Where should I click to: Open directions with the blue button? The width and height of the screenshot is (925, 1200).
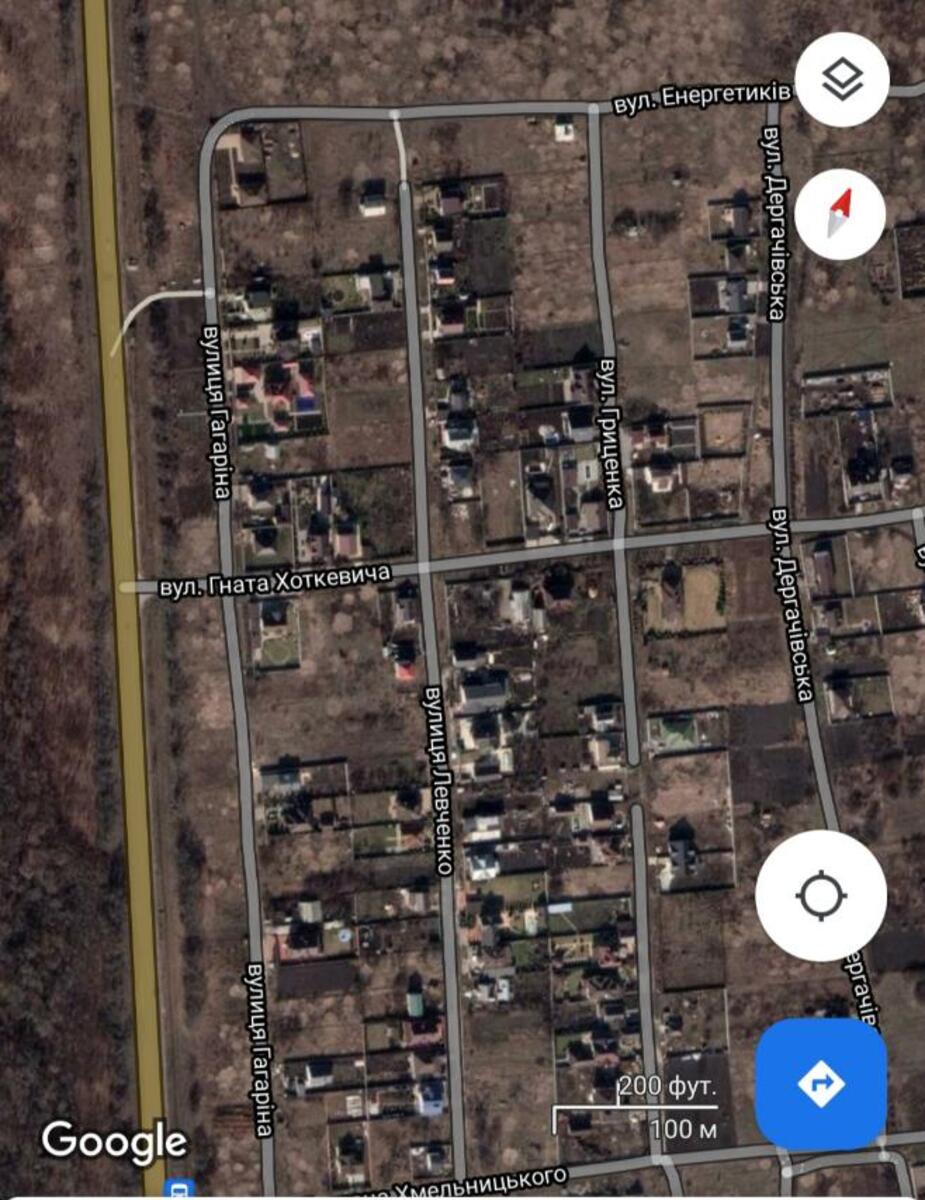(x=821, y=1083)
